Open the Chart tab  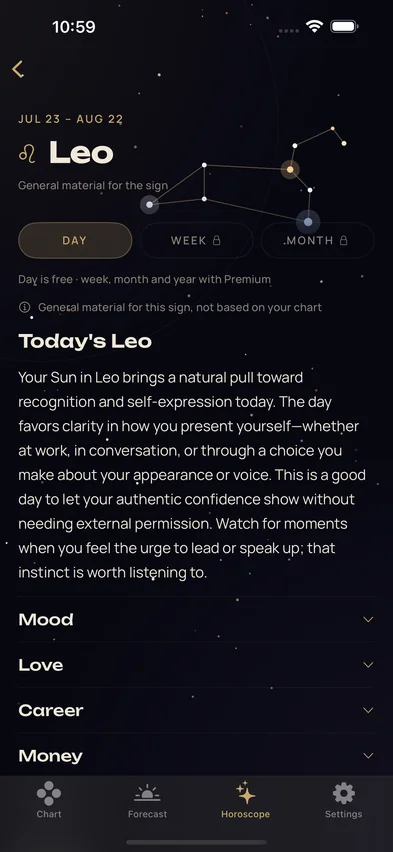49,800
